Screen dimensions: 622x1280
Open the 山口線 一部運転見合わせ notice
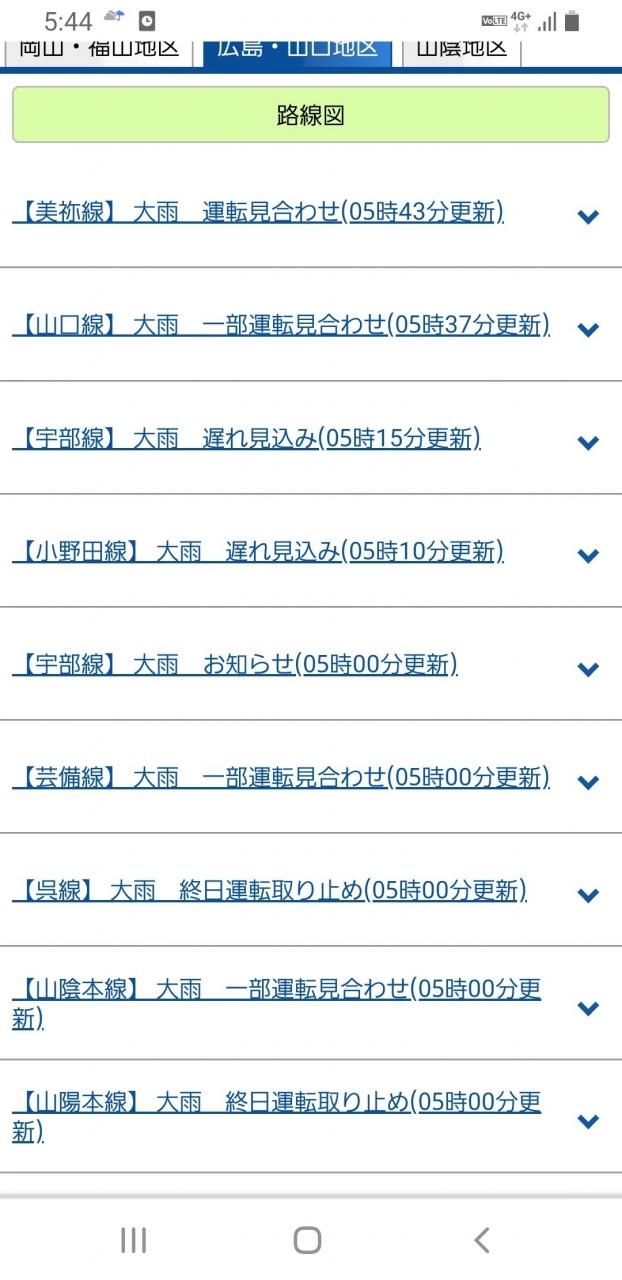(x=281, y=326)
